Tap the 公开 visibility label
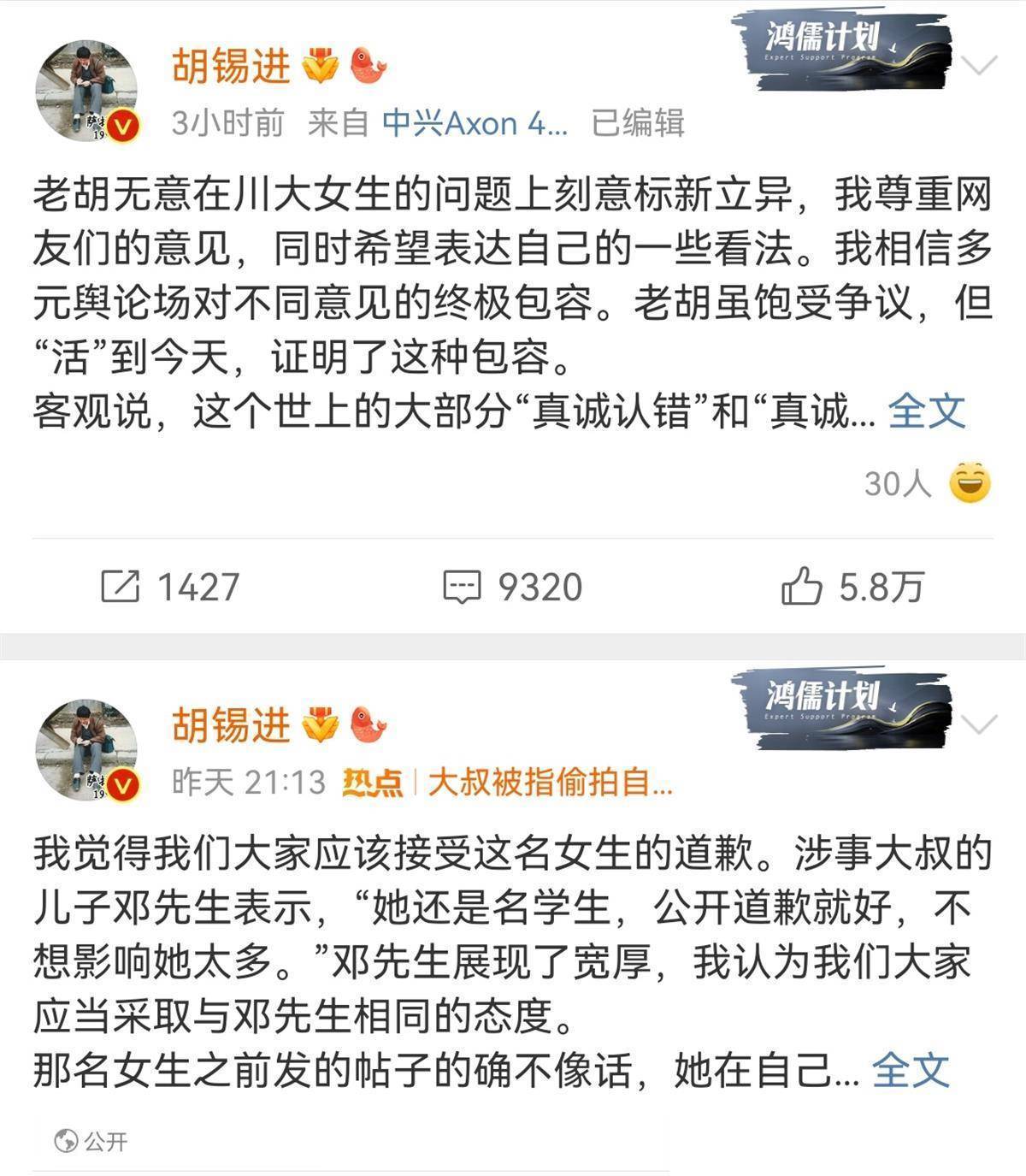Viewport: 1026px width, 1176px height. 91,1141
